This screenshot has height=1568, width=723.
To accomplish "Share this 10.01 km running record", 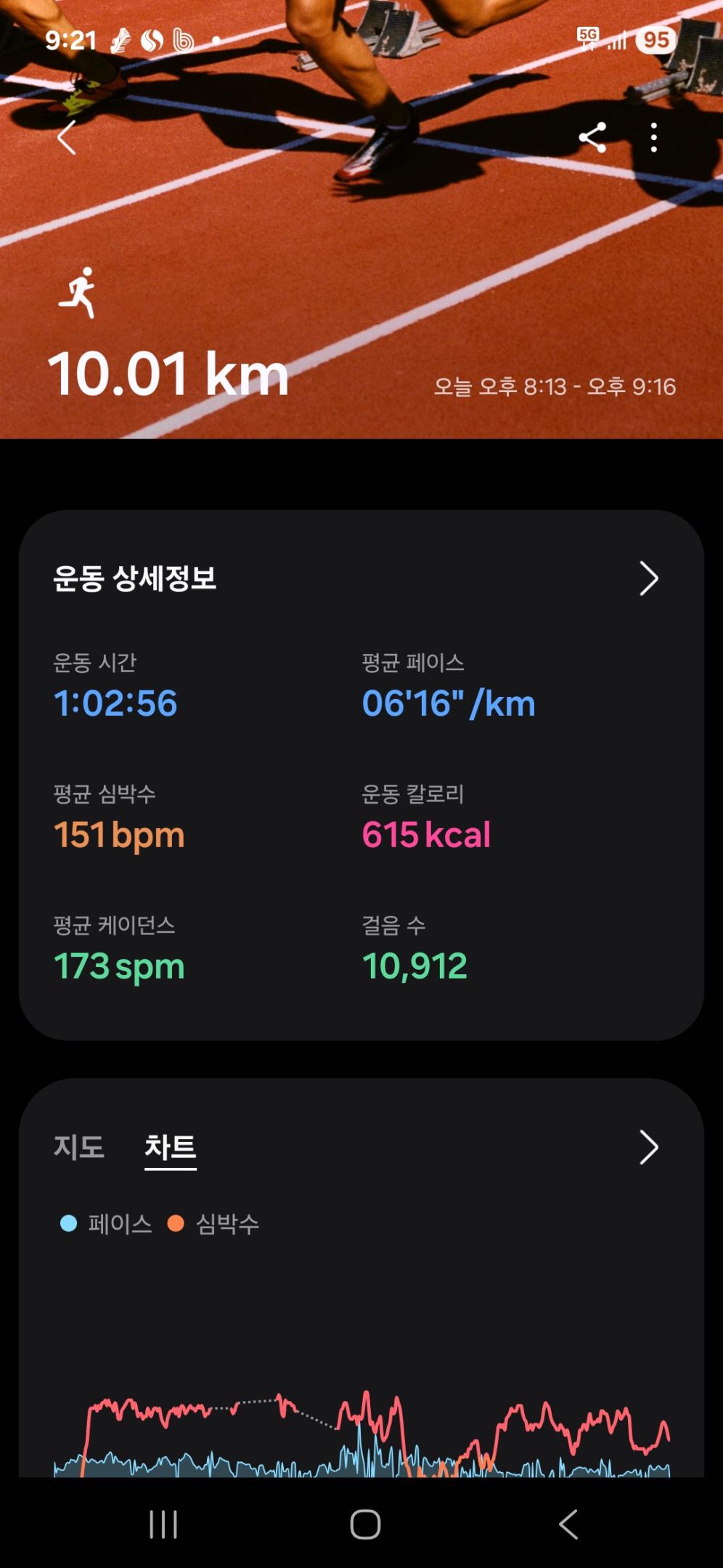I will pos(592,137).
